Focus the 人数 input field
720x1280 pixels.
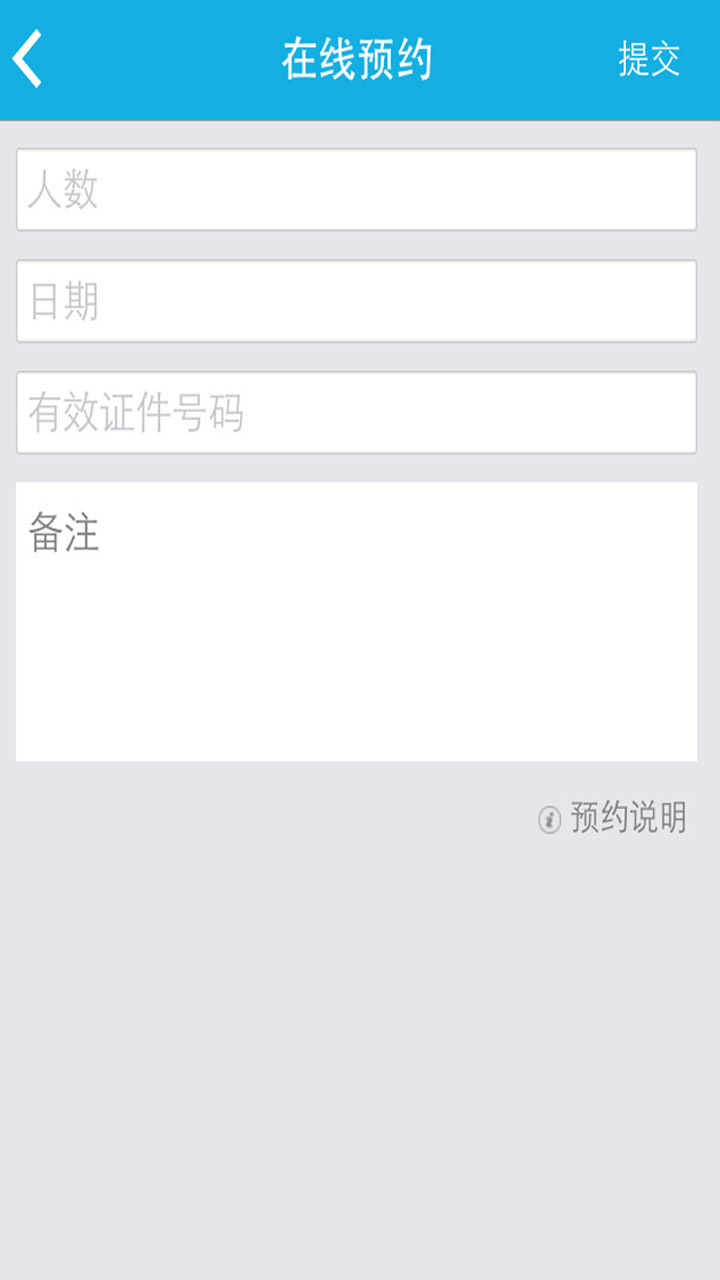[356, 190]
